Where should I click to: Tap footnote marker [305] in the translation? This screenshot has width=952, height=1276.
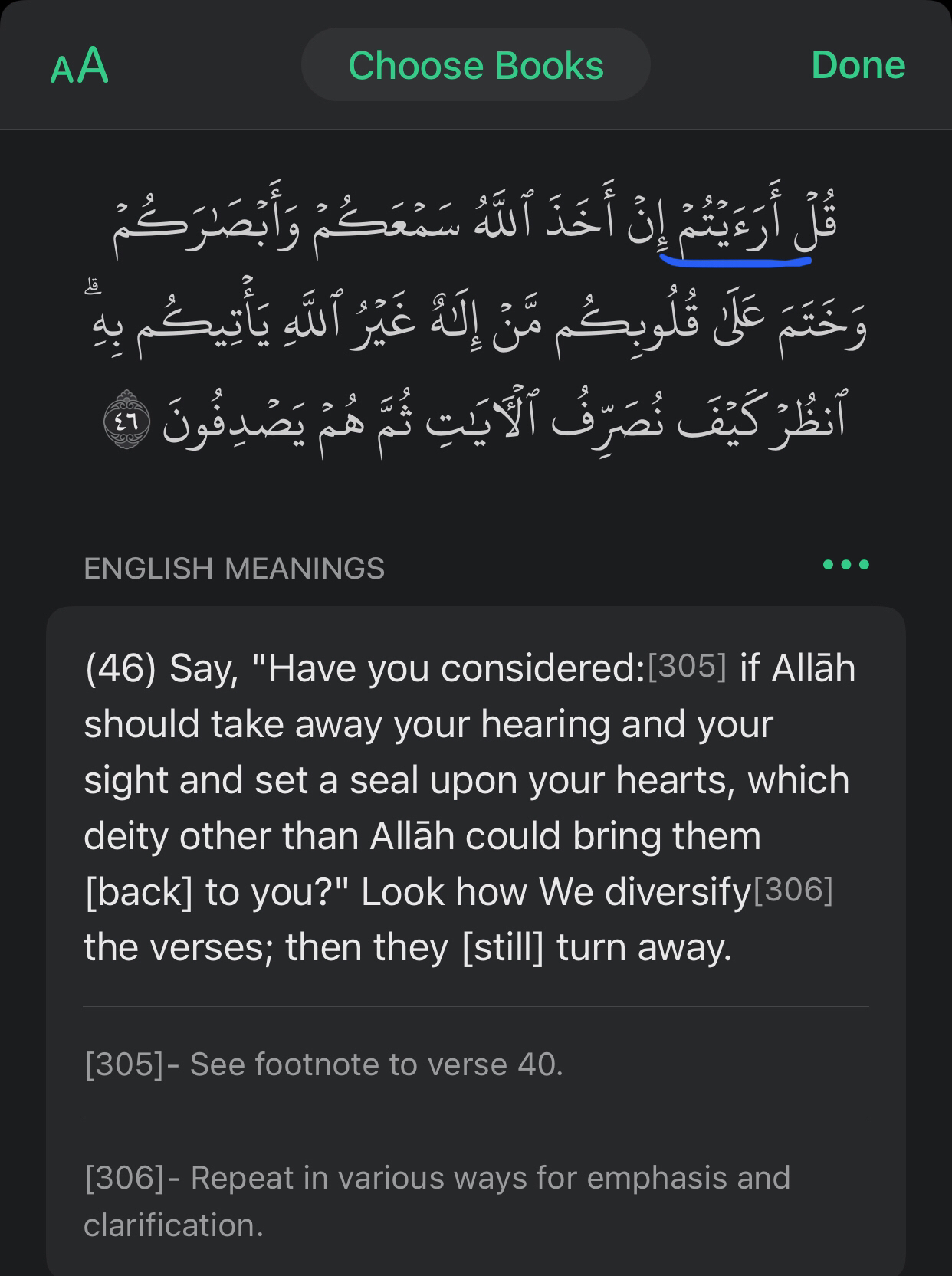(x=687, y=667)
